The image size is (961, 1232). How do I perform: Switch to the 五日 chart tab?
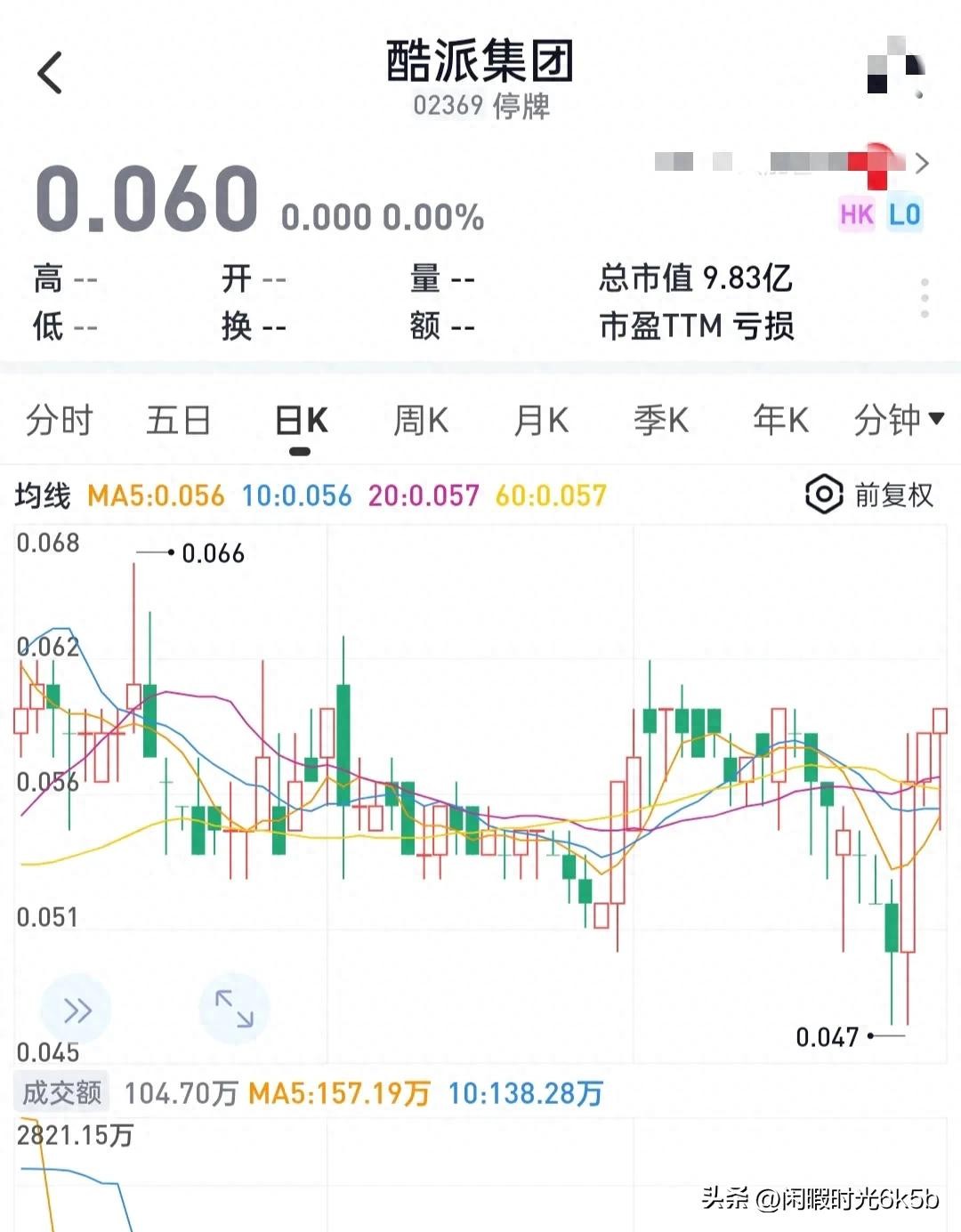point(178,420)
